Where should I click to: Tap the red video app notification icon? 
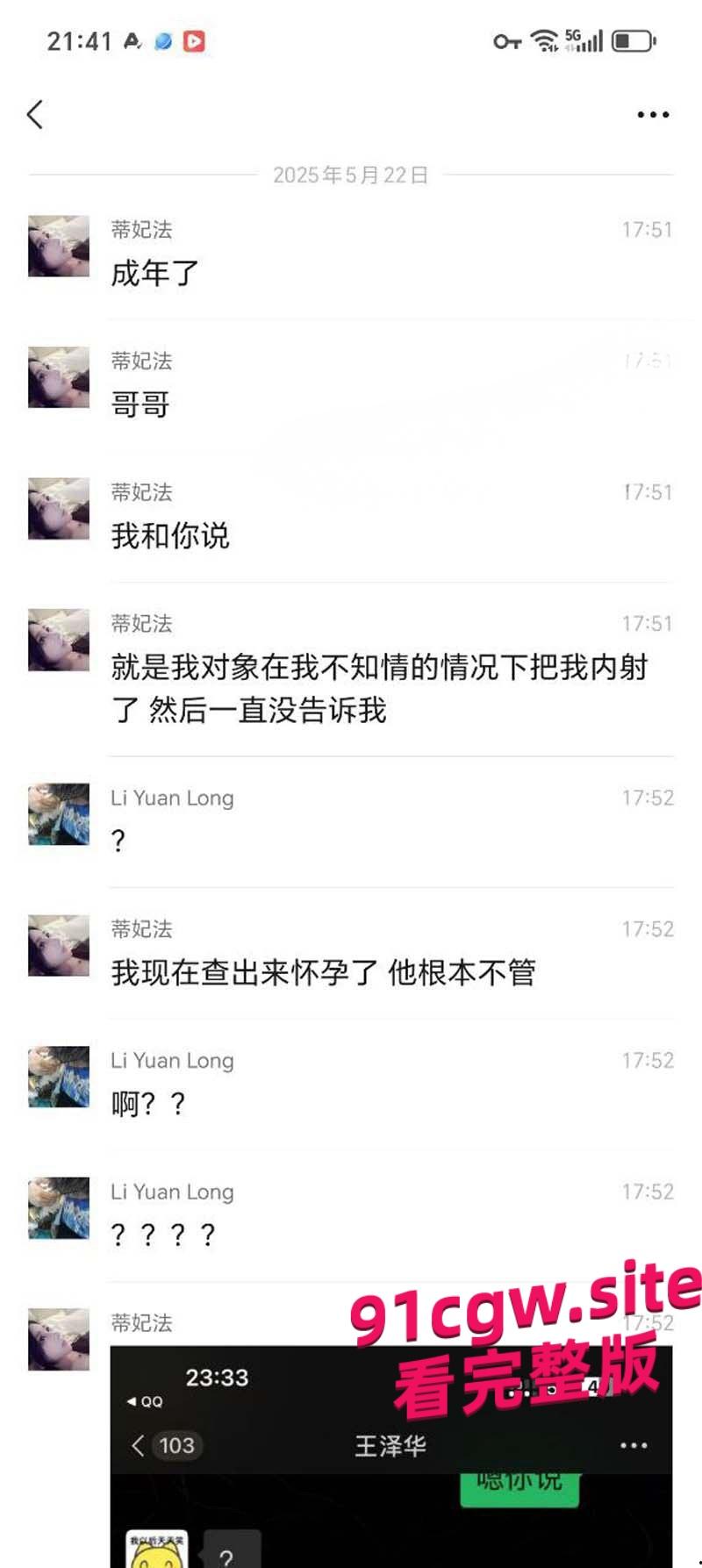point(195,39)
